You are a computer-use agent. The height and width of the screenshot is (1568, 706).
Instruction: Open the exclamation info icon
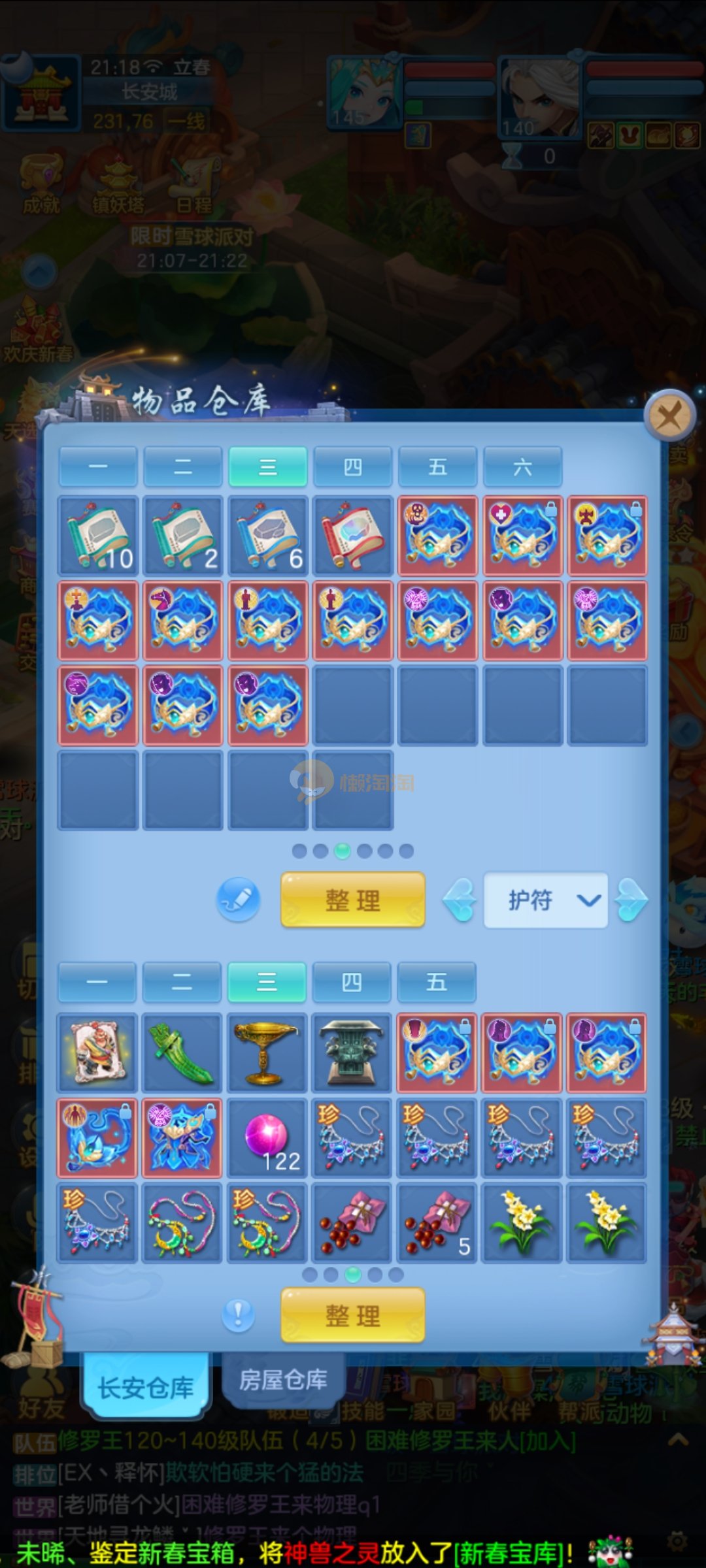238,1315
